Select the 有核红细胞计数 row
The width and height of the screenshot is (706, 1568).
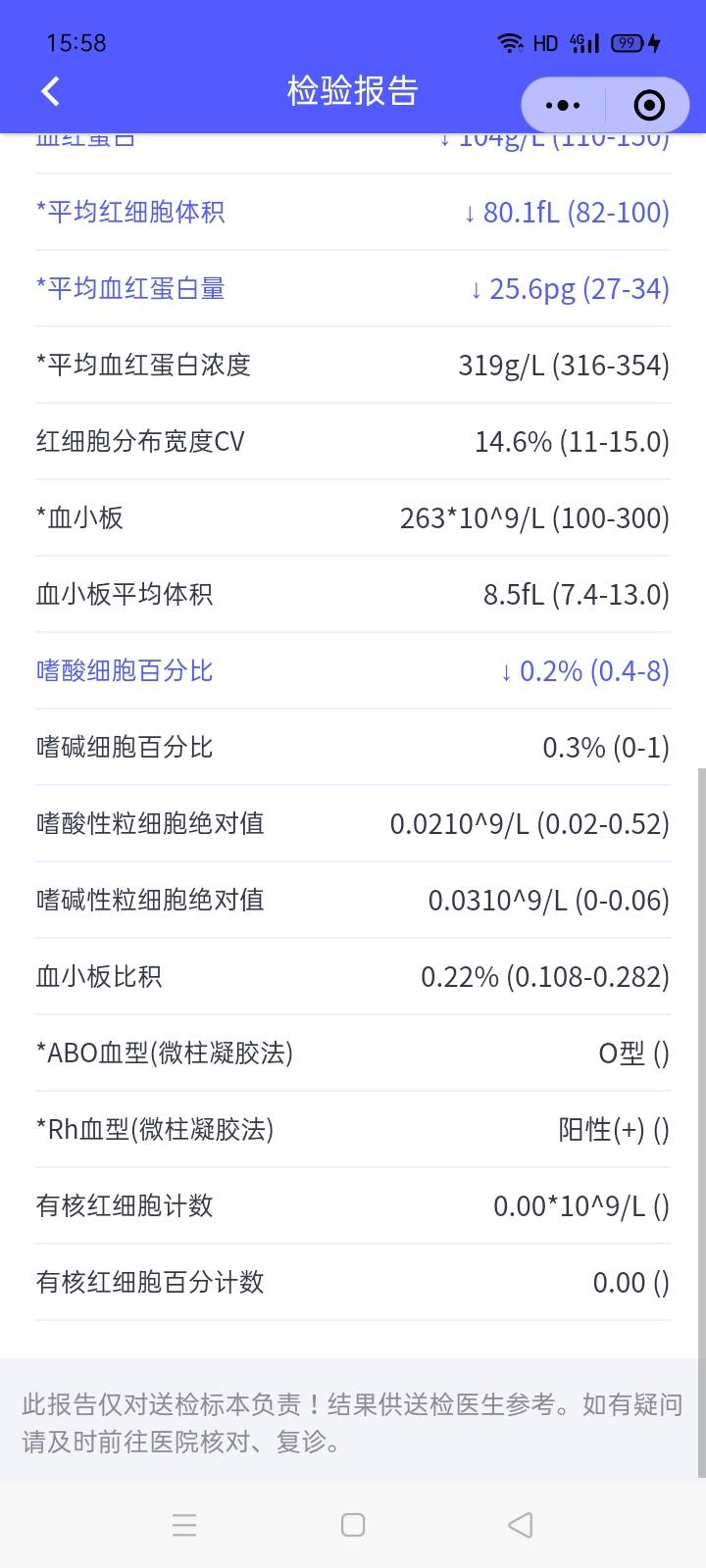(x=353, y=1205)
